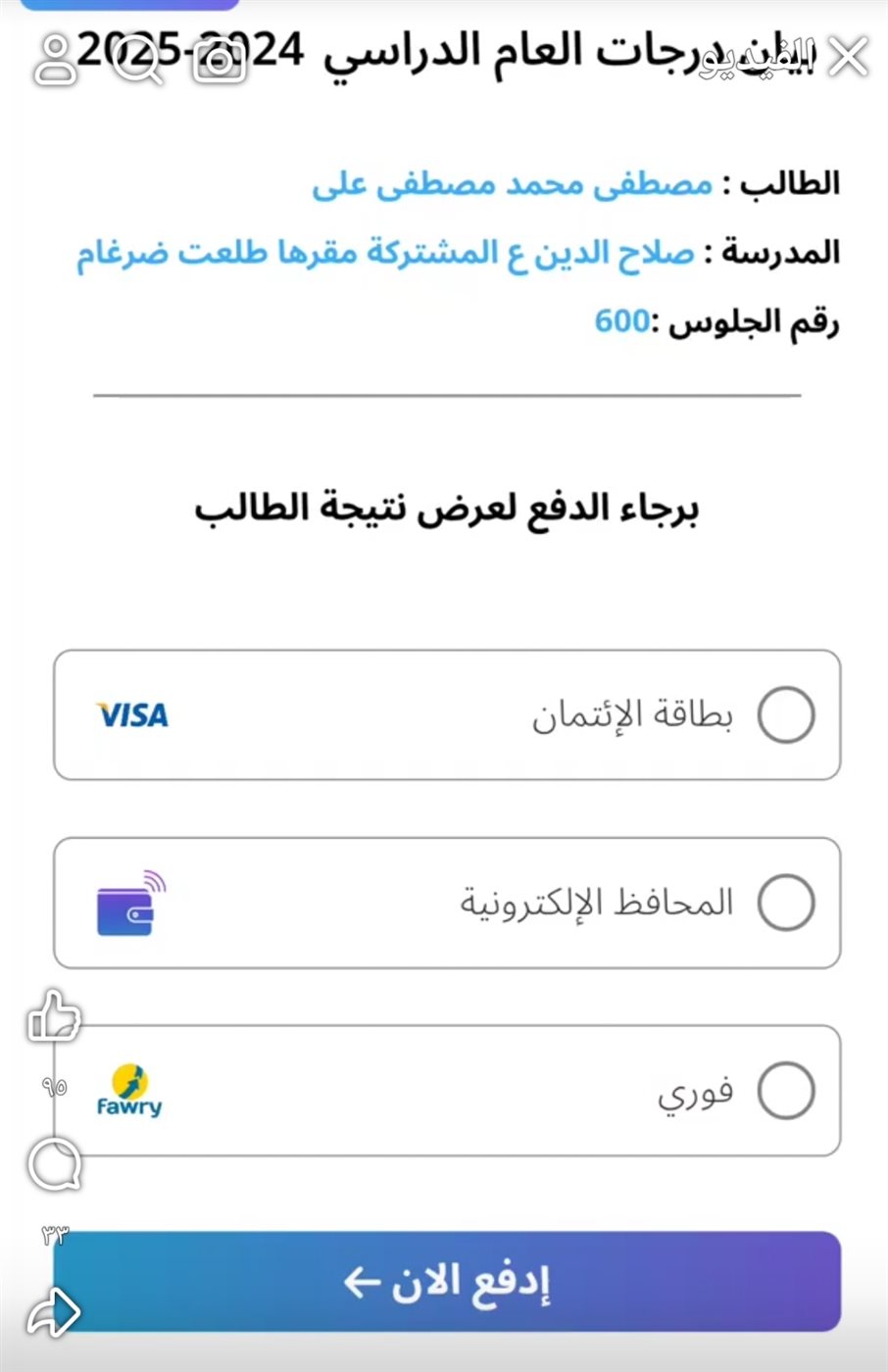Click the profile icon in the top bar
The image size is (888, 1372).
point(55,57)
